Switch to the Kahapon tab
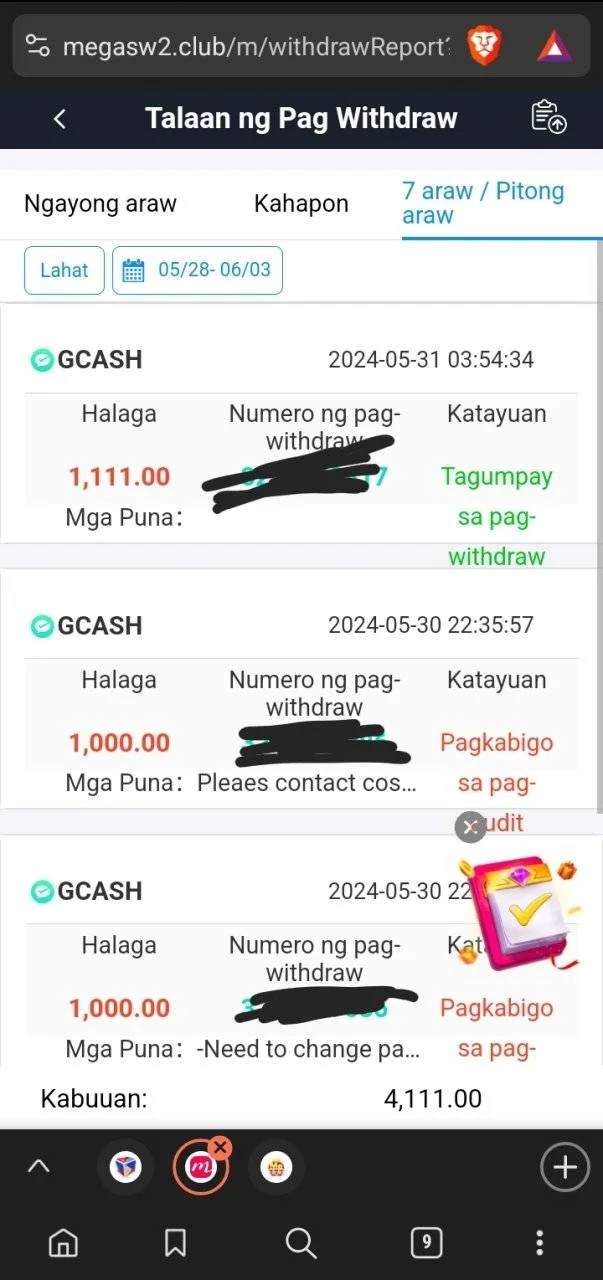Viewport: 603px width, 1280px height. (301, 204)
